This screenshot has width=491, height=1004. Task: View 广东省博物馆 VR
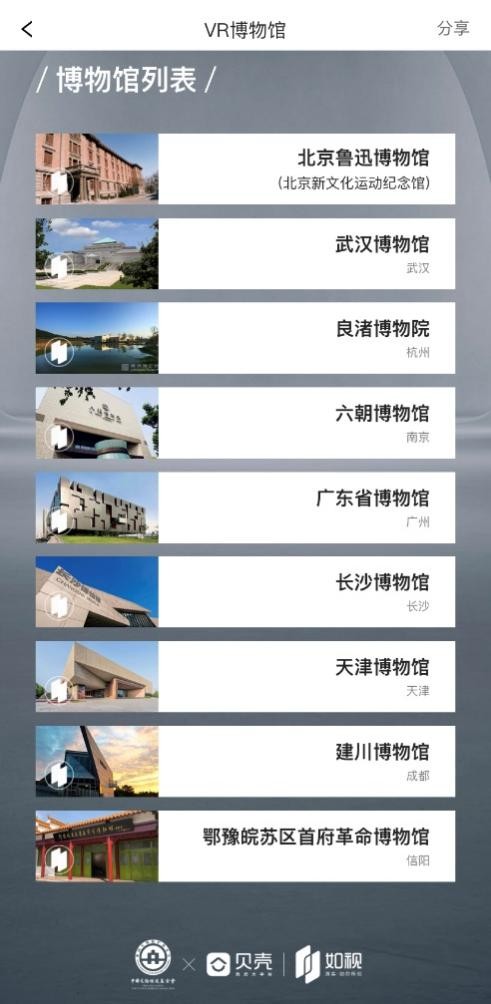coord(245,508)
